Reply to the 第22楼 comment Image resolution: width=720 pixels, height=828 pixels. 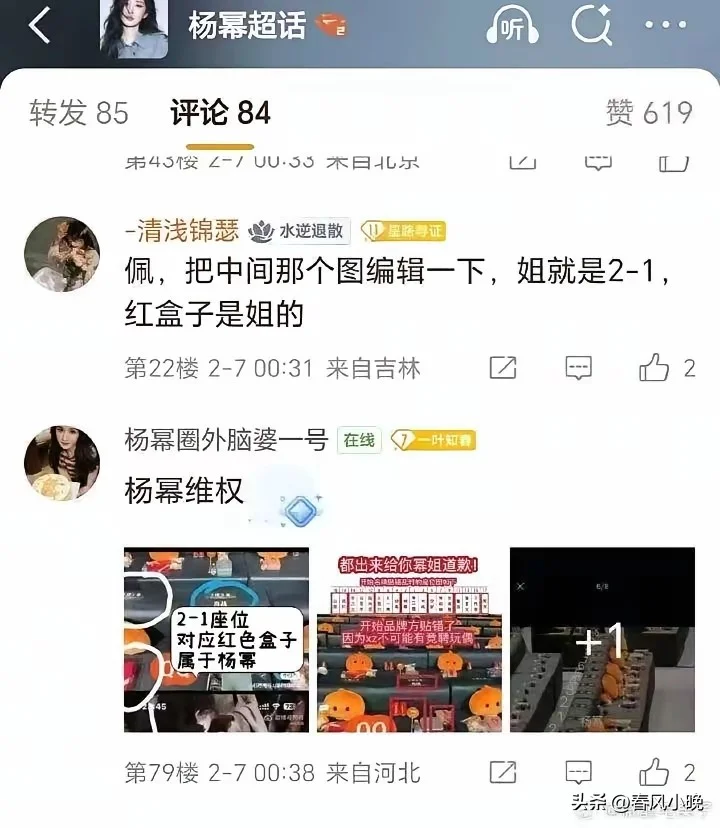click(x=578, y=368)
